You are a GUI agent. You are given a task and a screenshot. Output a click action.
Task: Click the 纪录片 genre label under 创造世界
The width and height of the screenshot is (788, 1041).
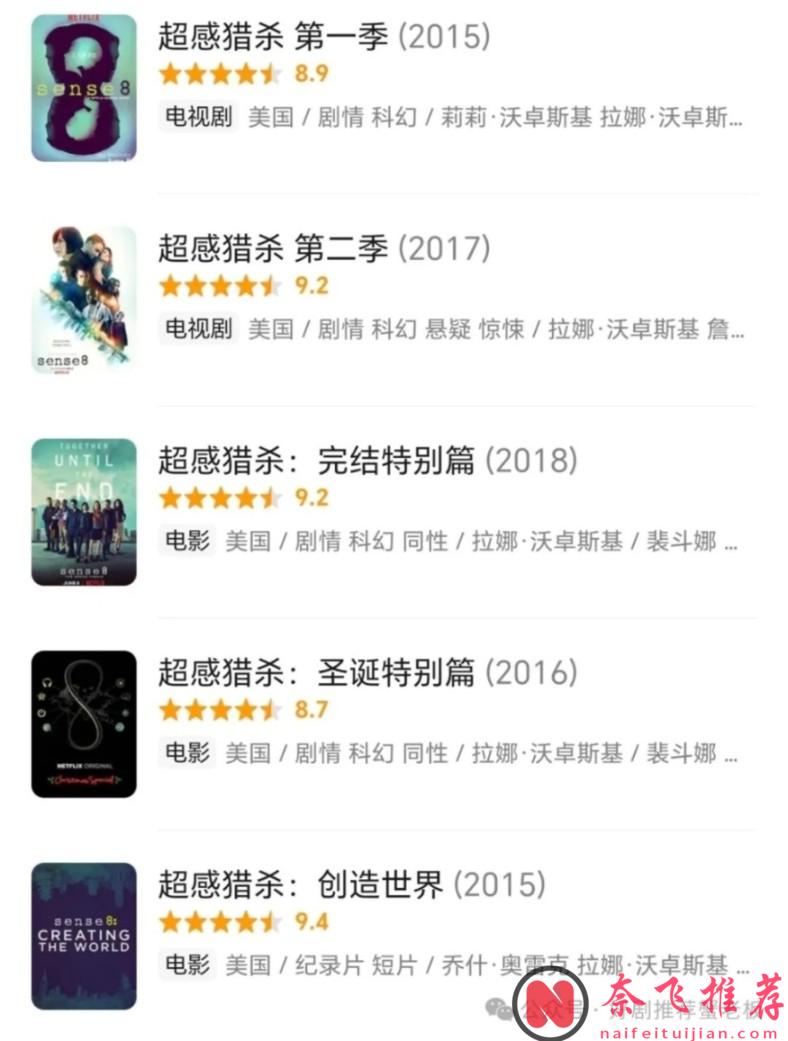click(x=320, y=958)
